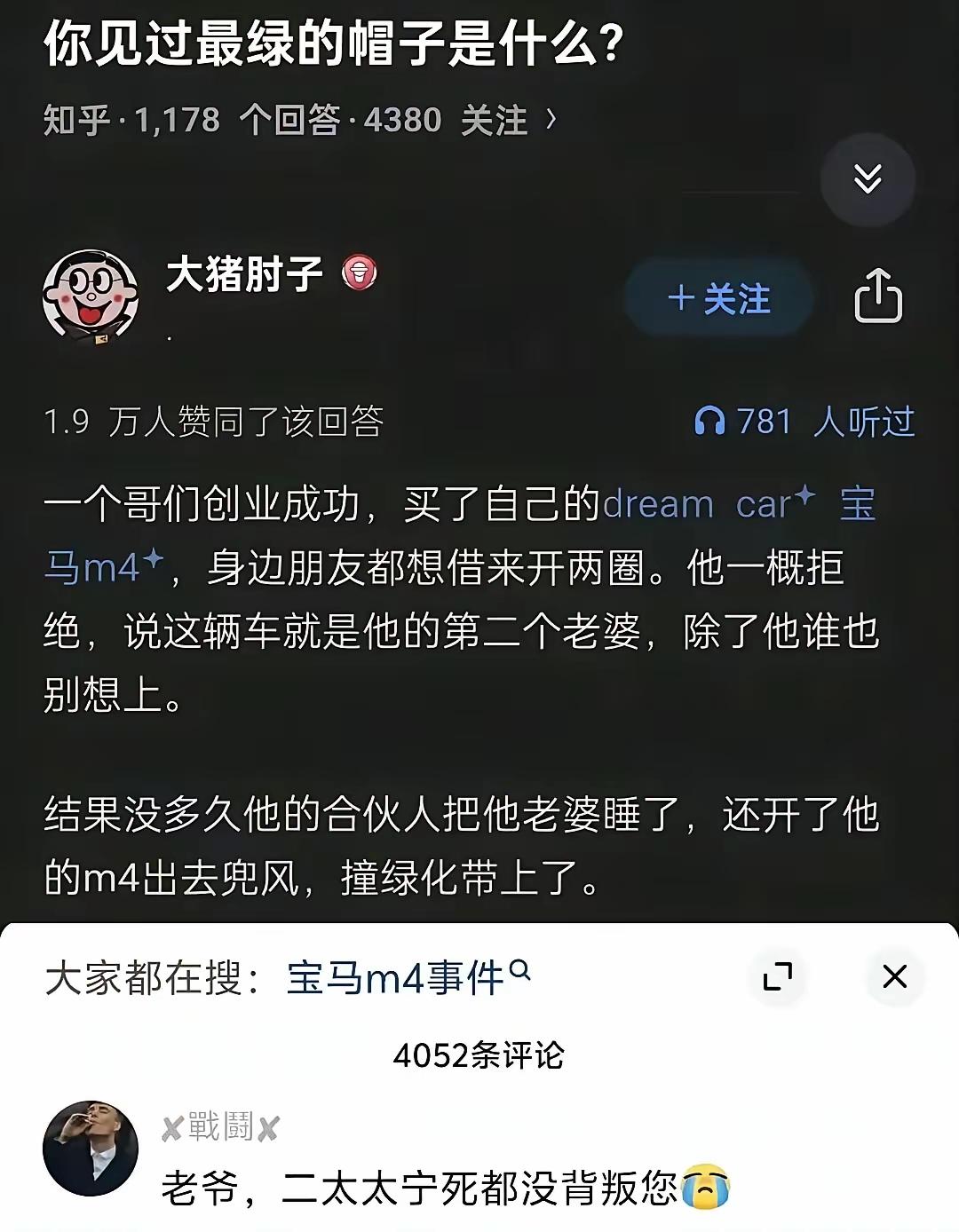Tap the share icon beside the follow button
The height and width of the screenshot is (1232, 959).
(x=879, y=297)
